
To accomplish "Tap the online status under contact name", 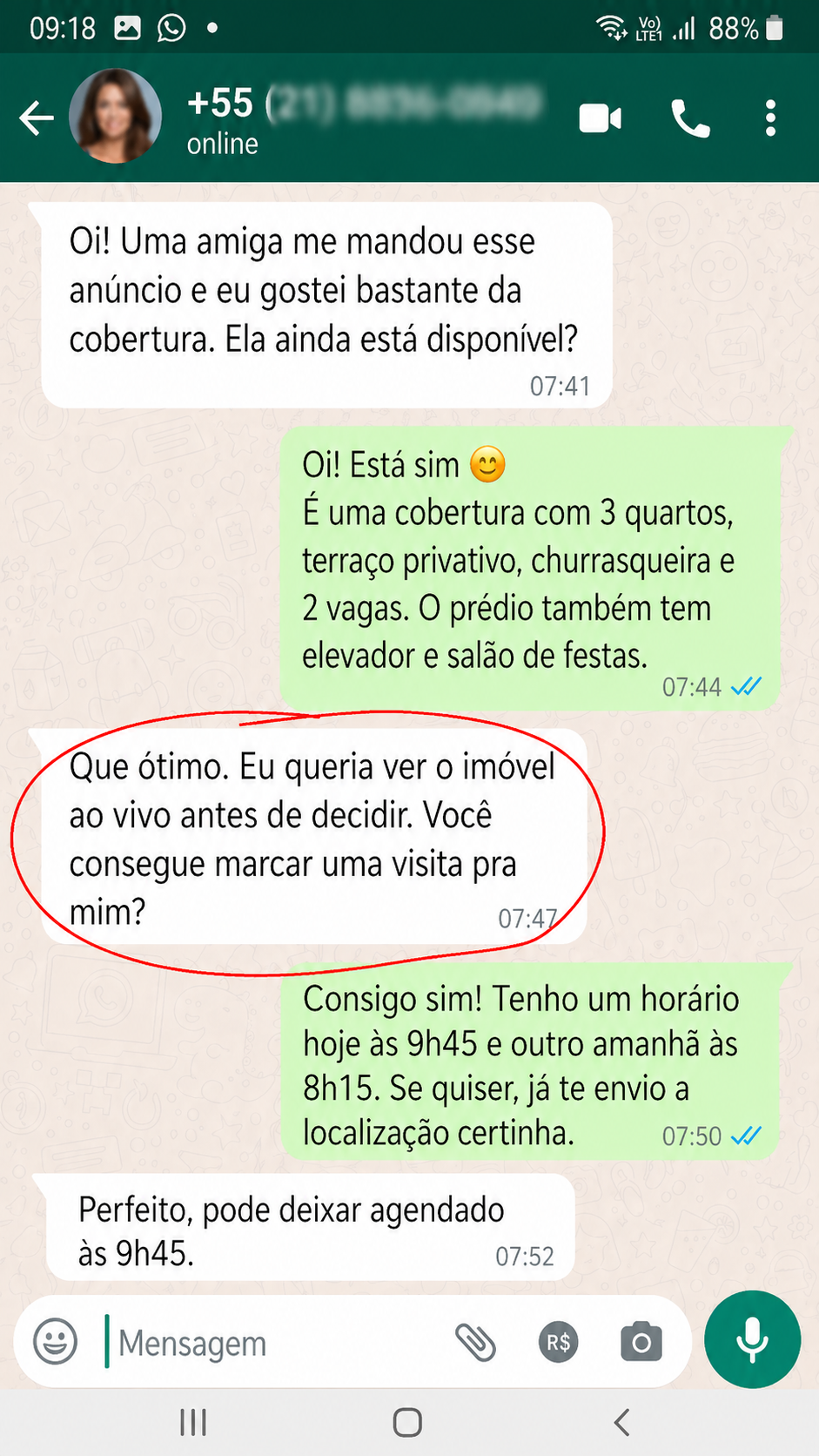I will [x=220, y=145].
